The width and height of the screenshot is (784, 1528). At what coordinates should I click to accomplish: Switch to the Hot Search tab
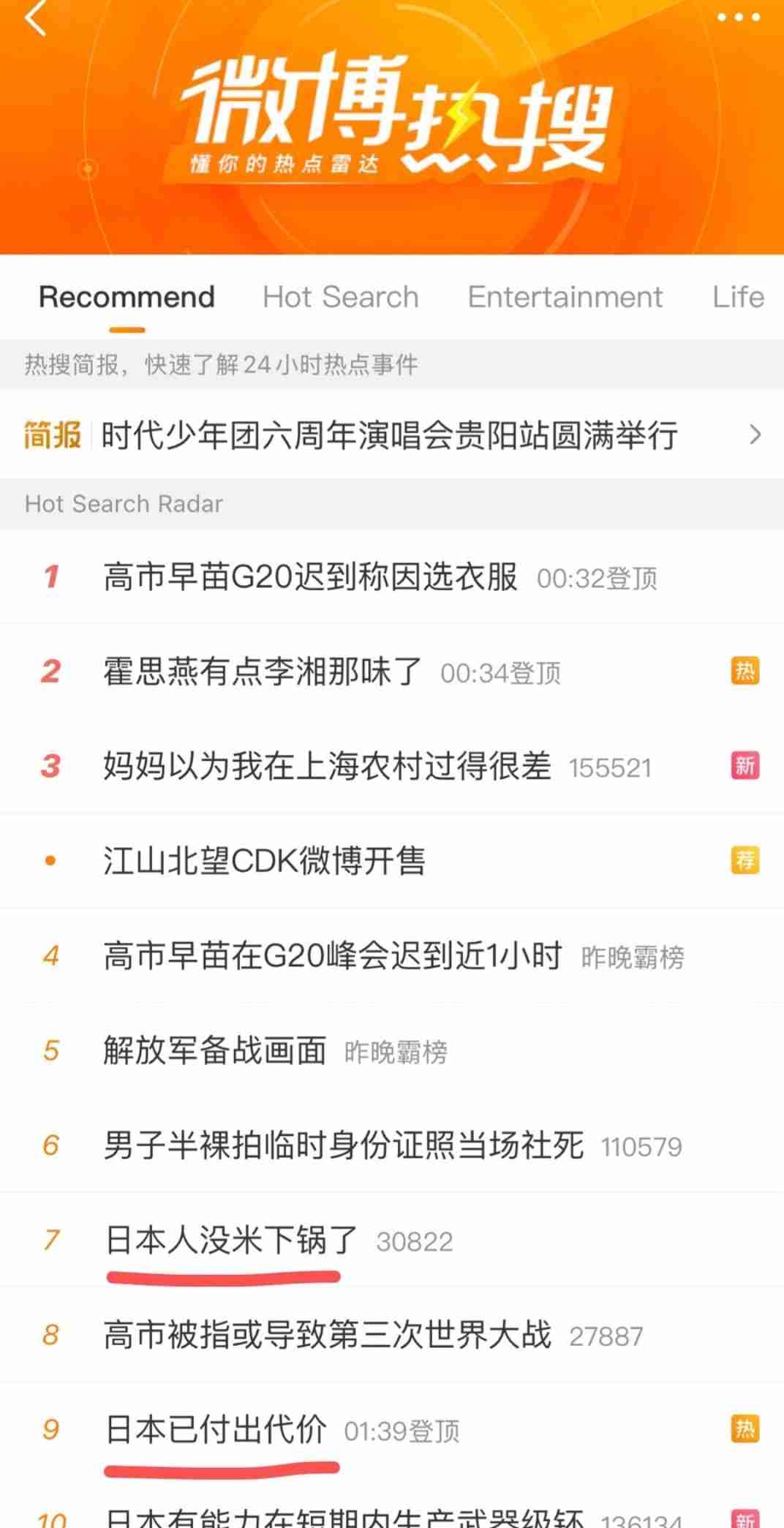pyautogui.click(x=340, y=298)
